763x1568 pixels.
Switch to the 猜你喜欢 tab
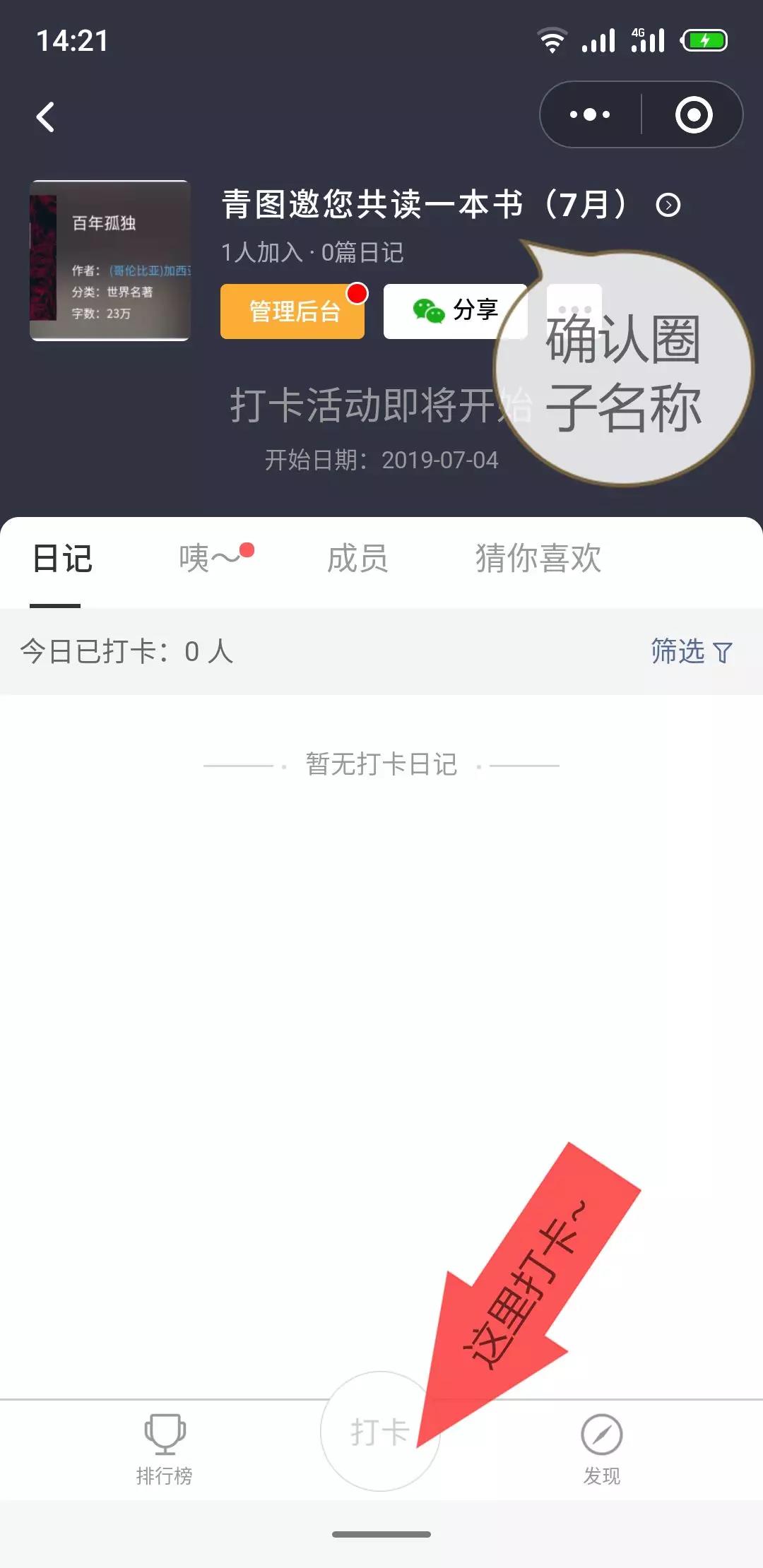[x=538, y=559]
